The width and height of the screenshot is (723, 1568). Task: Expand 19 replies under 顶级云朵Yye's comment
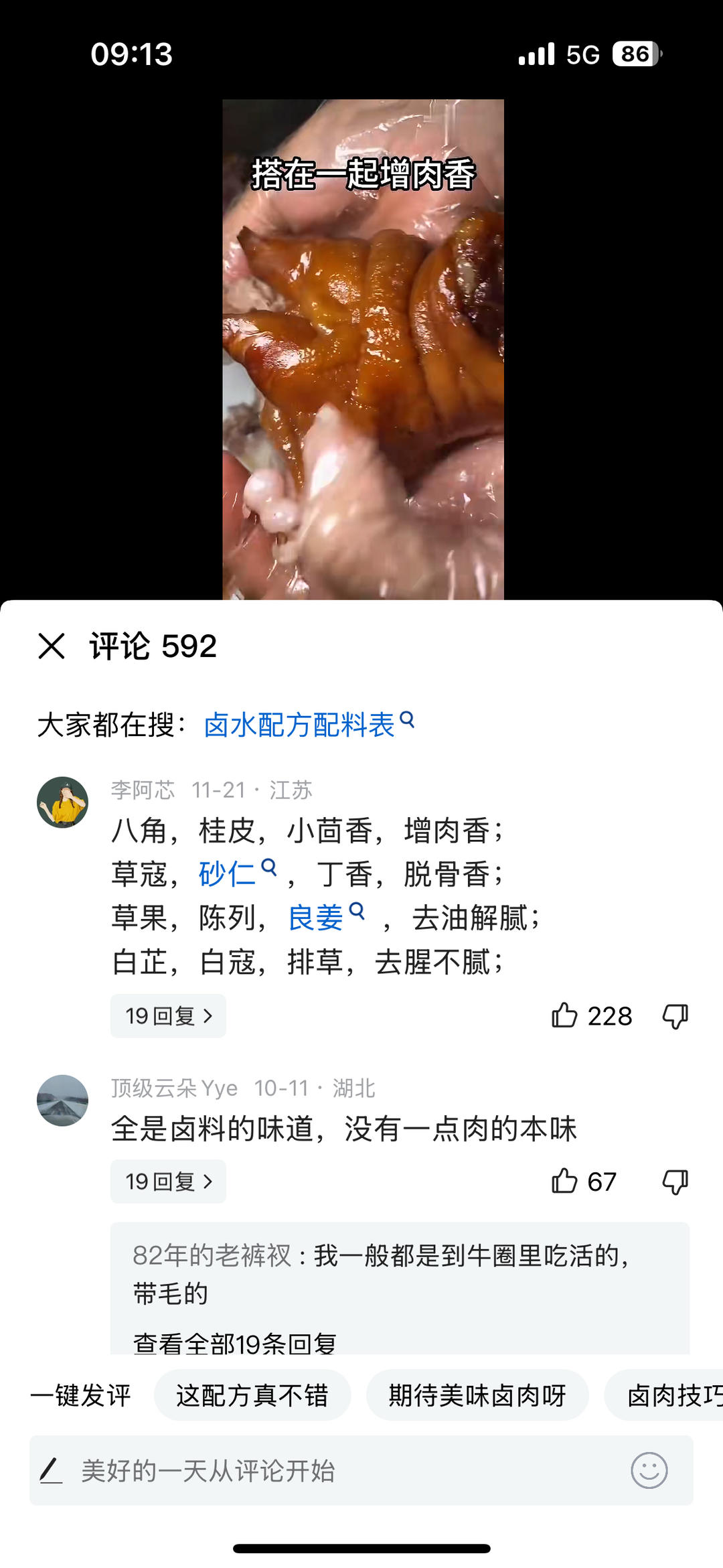point(168,1182)
